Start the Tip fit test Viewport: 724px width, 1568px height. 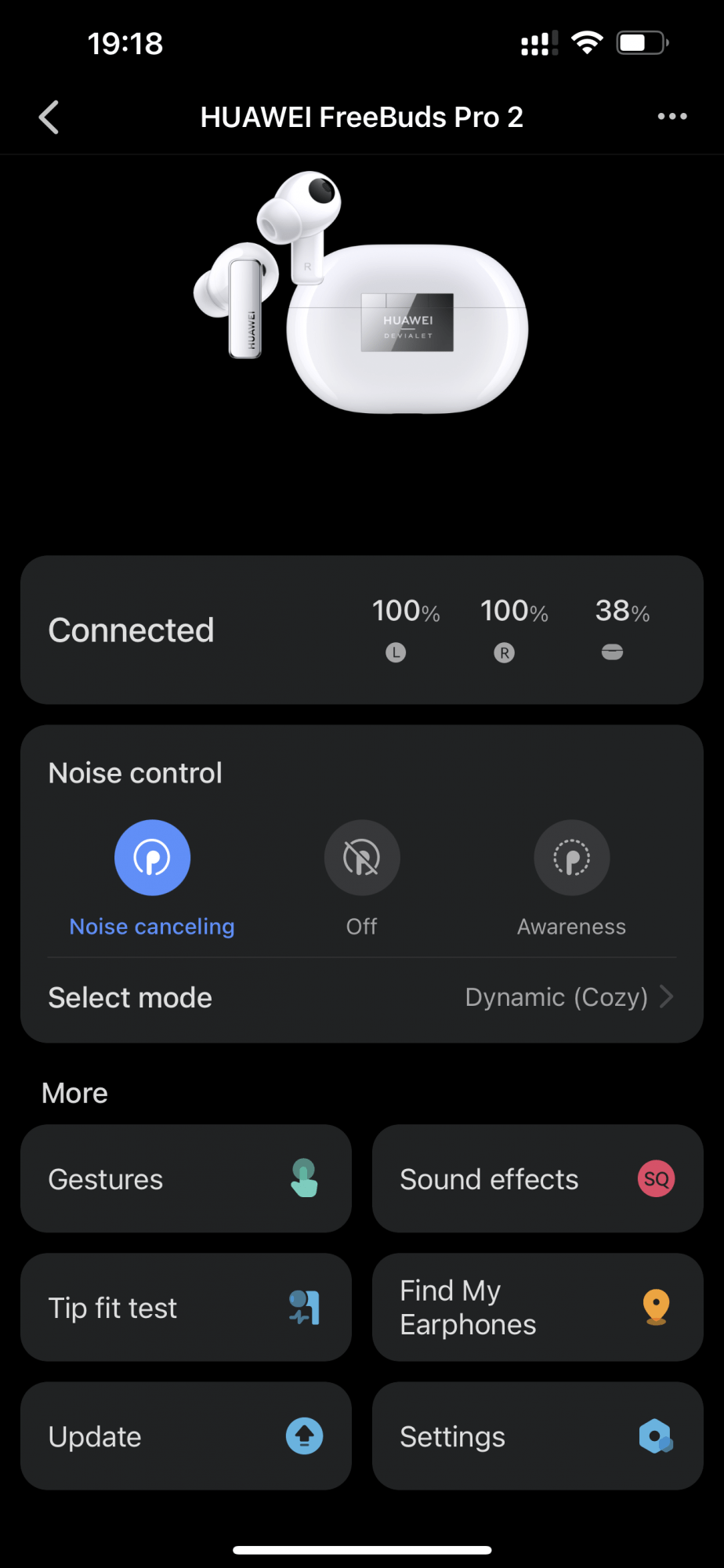[x=186, y=1307]
